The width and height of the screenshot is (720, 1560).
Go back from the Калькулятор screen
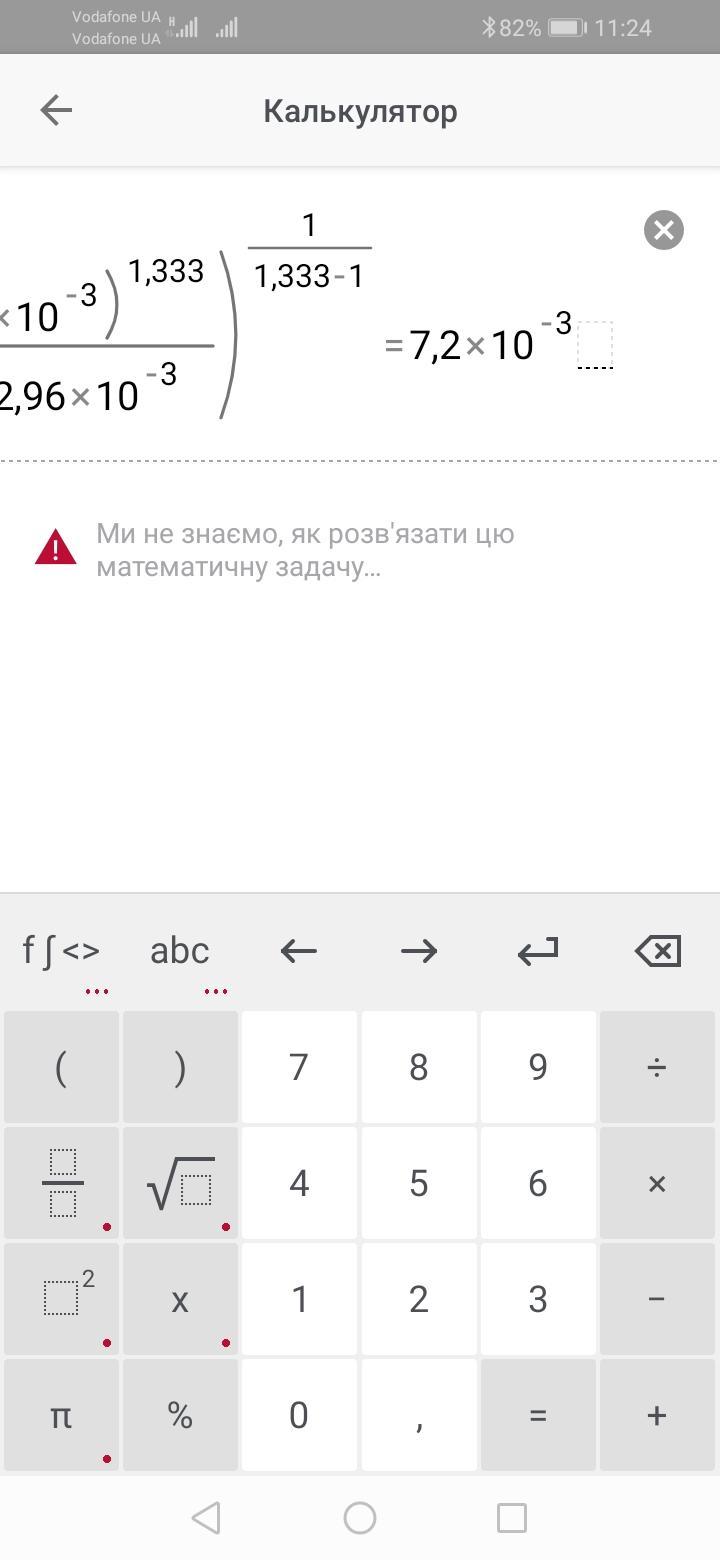click(56, 110)
